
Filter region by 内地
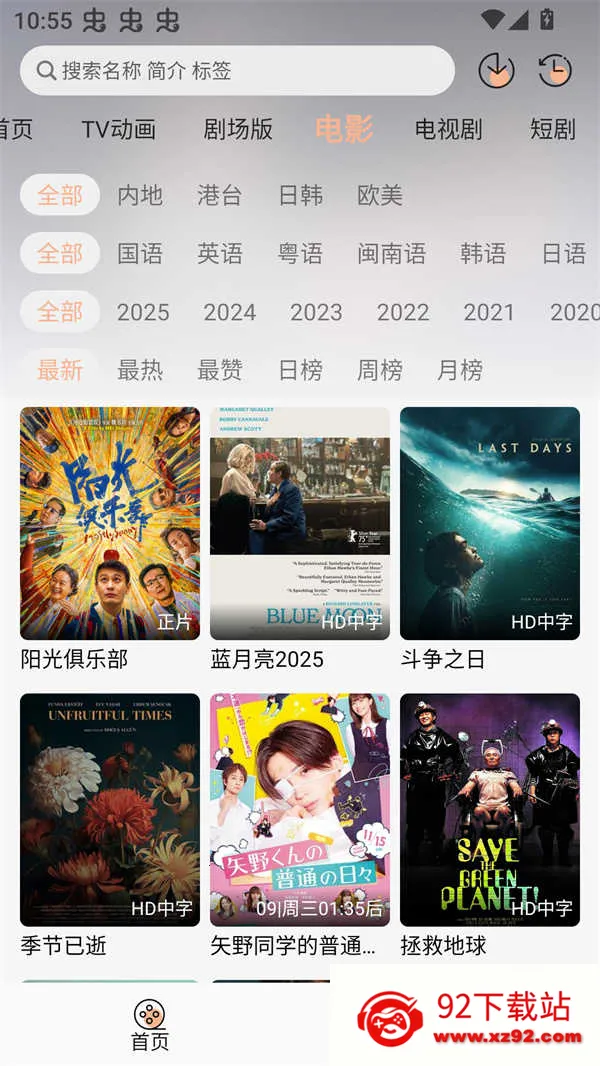coord(140,196)
